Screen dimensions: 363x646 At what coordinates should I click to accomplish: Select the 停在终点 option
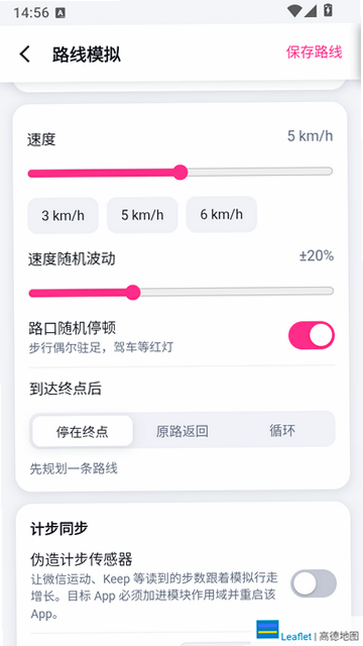[x=82, y=431]
